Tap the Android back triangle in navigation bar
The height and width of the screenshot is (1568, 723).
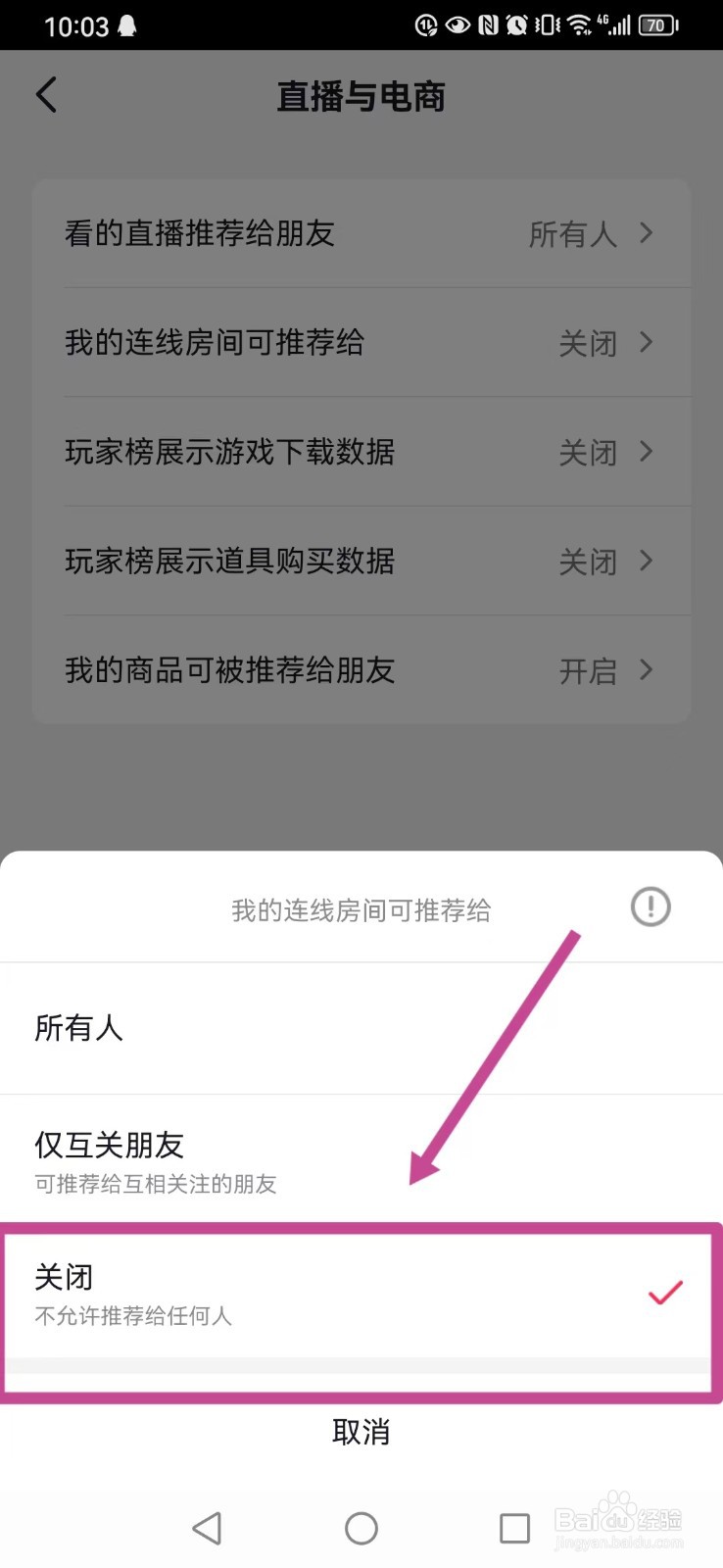pos(207,1528)
